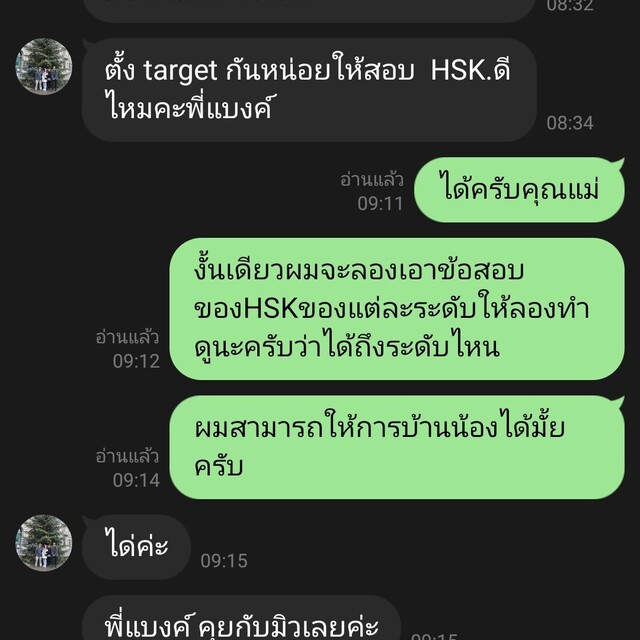Open sender's avatar beside the HSK target message
The height and width of the screenshot is (640, 640).
44,67
